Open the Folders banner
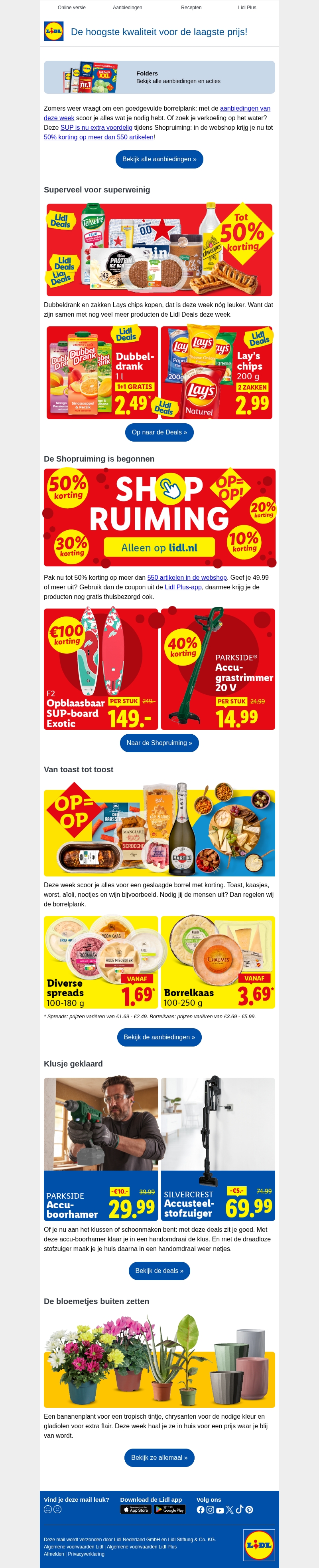 pyautogui.click(x=159, y=77)
